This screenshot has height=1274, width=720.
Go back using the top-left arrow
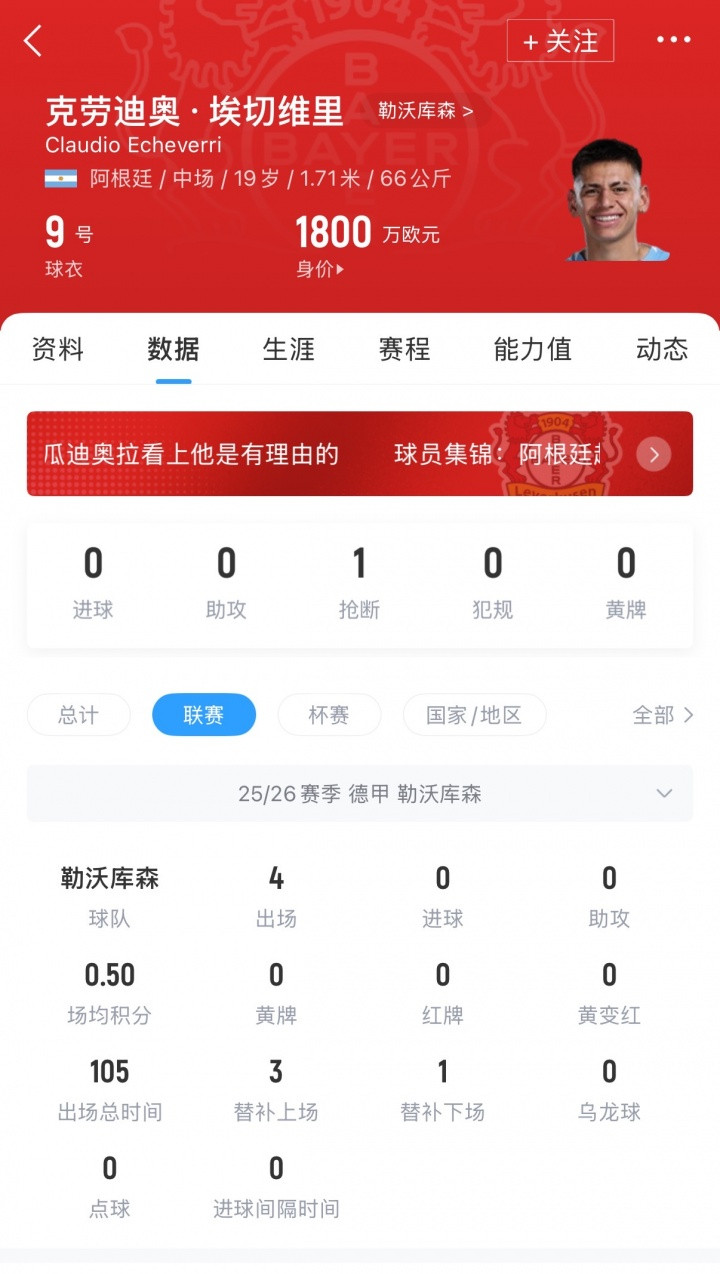click(33, 41)
